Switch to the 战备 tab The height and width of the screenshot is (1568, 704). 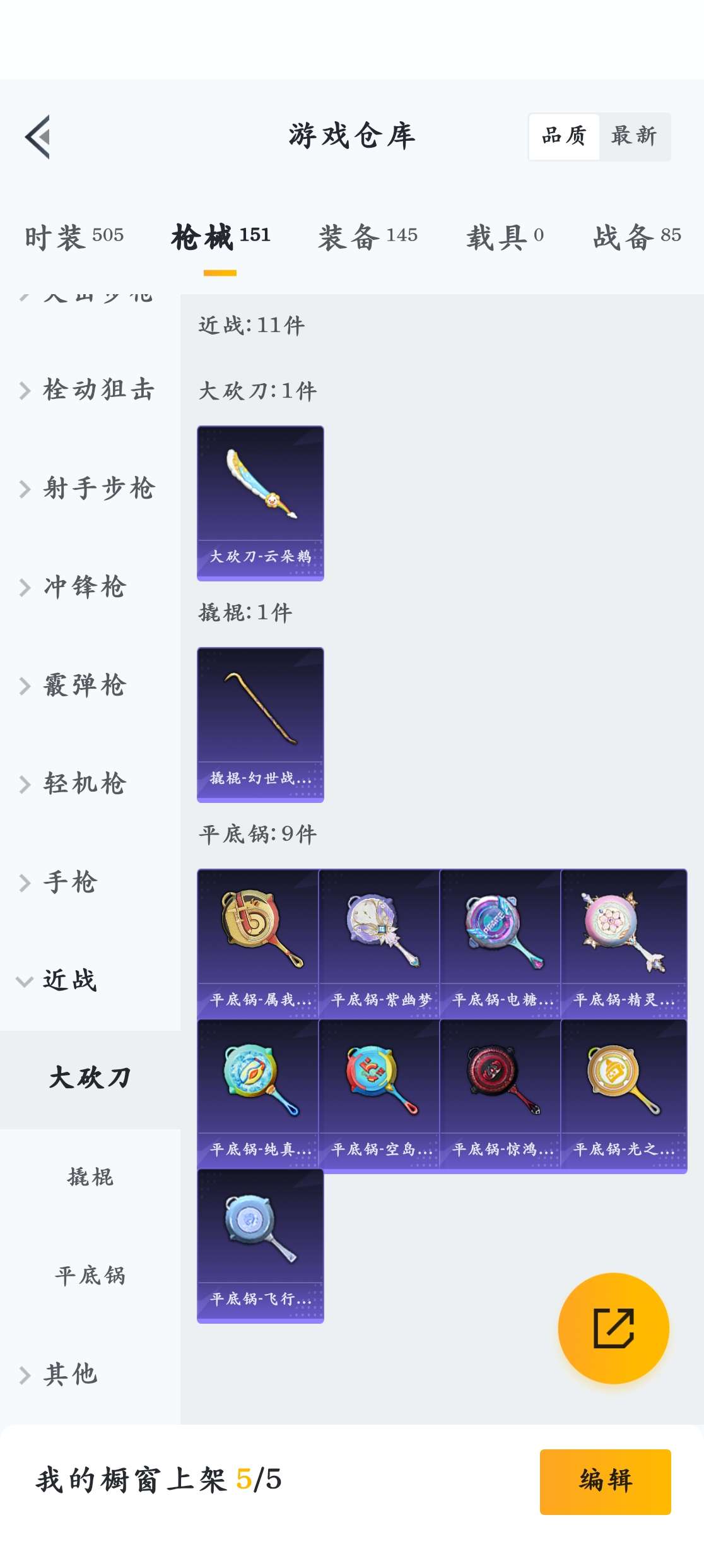pos(637,237)
